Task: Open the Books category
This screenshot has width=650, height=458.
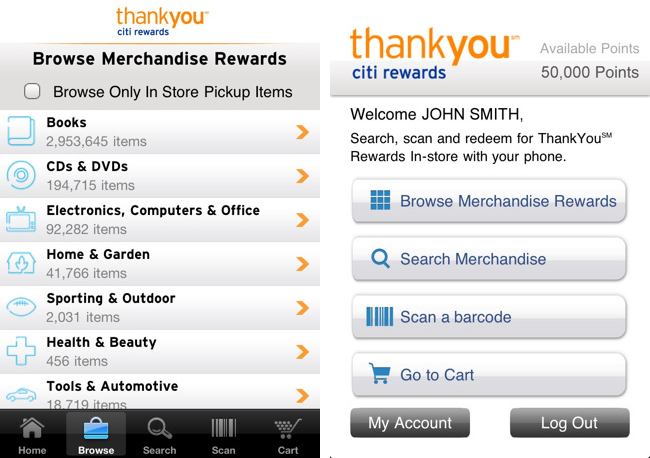Action: [160, 132]
